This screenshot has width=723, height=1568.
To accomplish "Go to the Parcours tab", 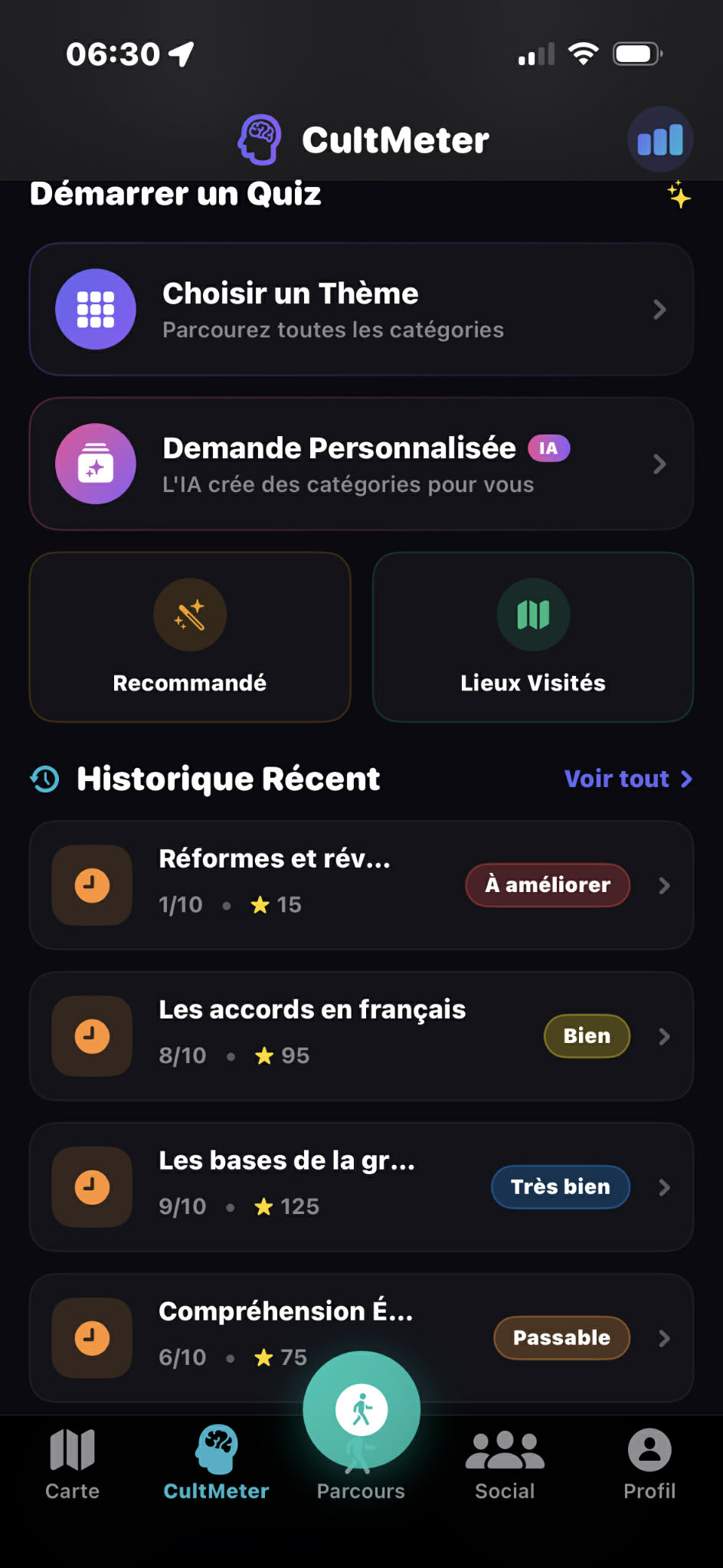I will (x=361, y=1418).
